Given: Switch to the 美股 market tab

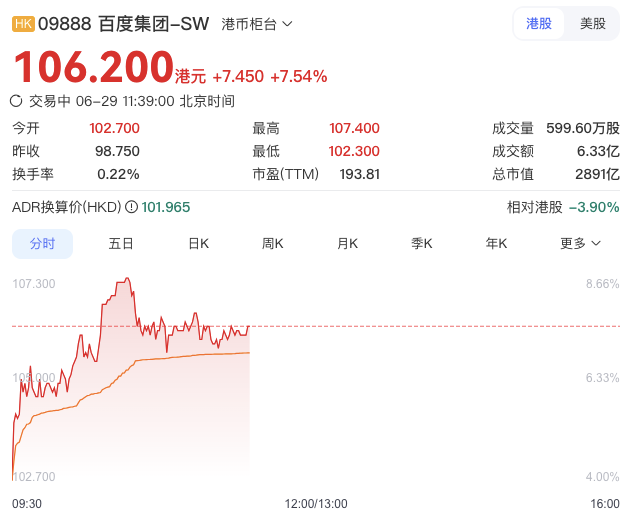Looking at the screenshot, I should pyautogui.click(x=592, y=24).
